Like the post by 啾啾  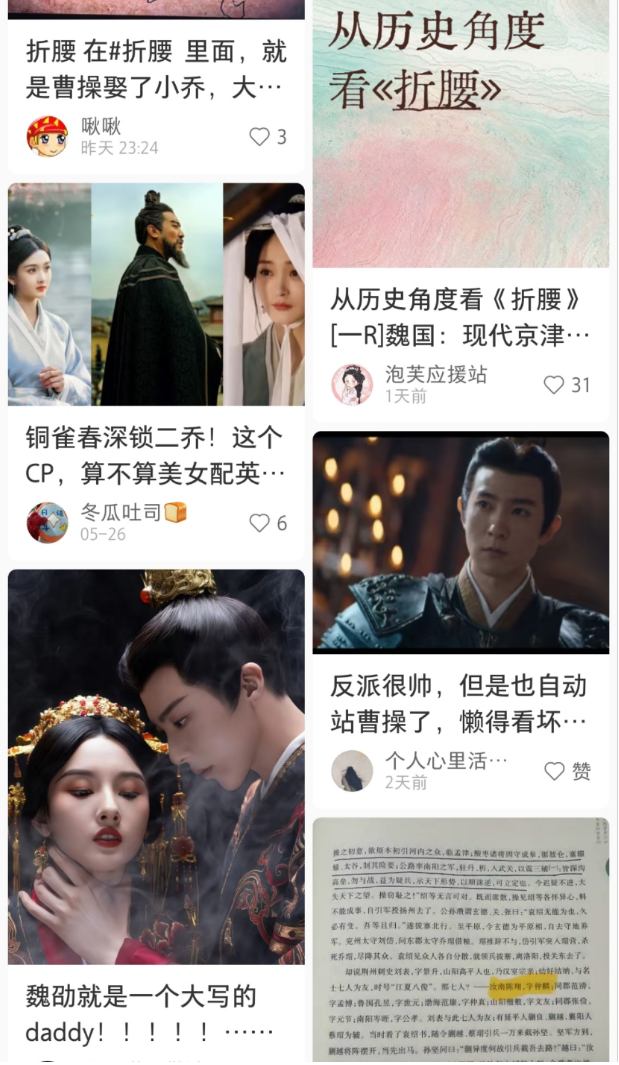(260, 137)
